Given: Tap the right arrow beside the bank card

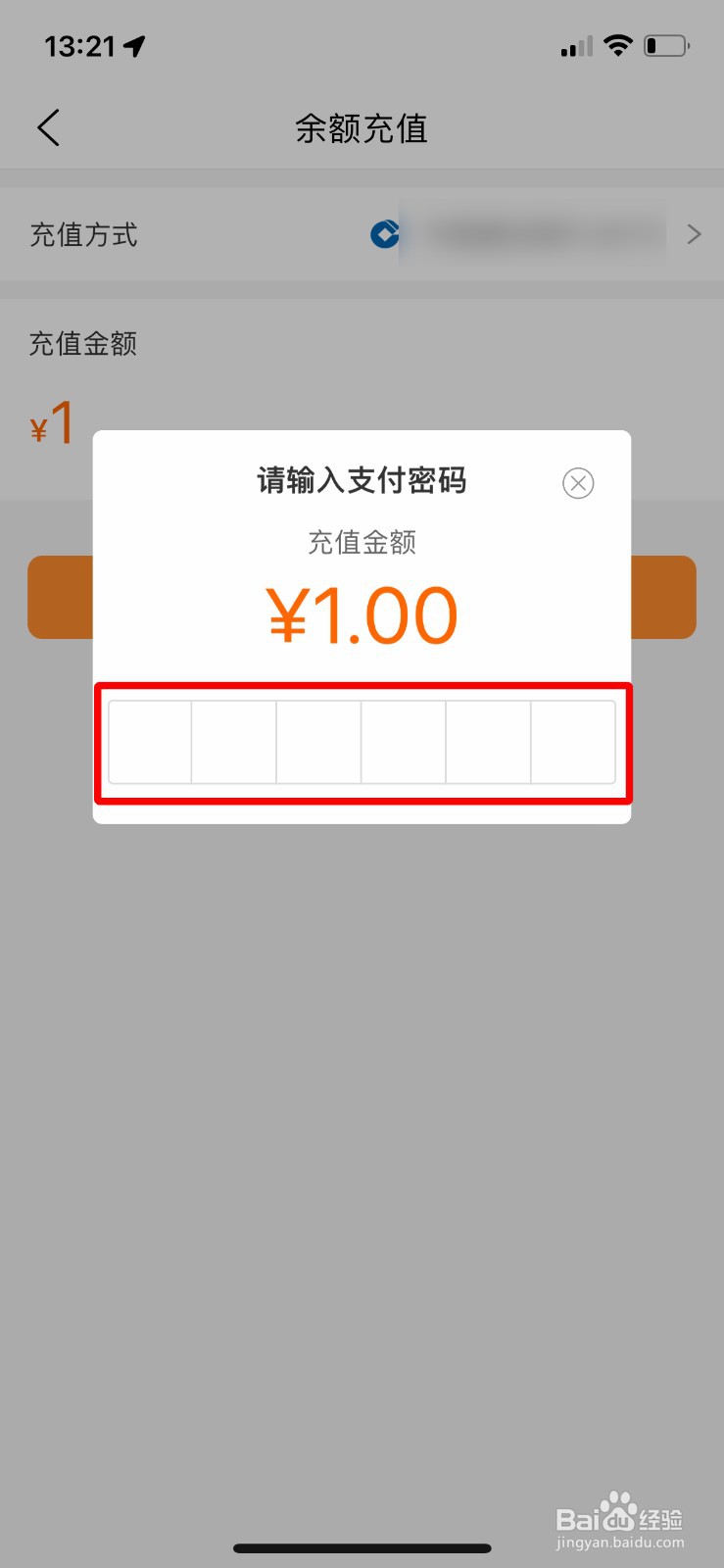Looking at the screenshot, I should coord(694,234).
